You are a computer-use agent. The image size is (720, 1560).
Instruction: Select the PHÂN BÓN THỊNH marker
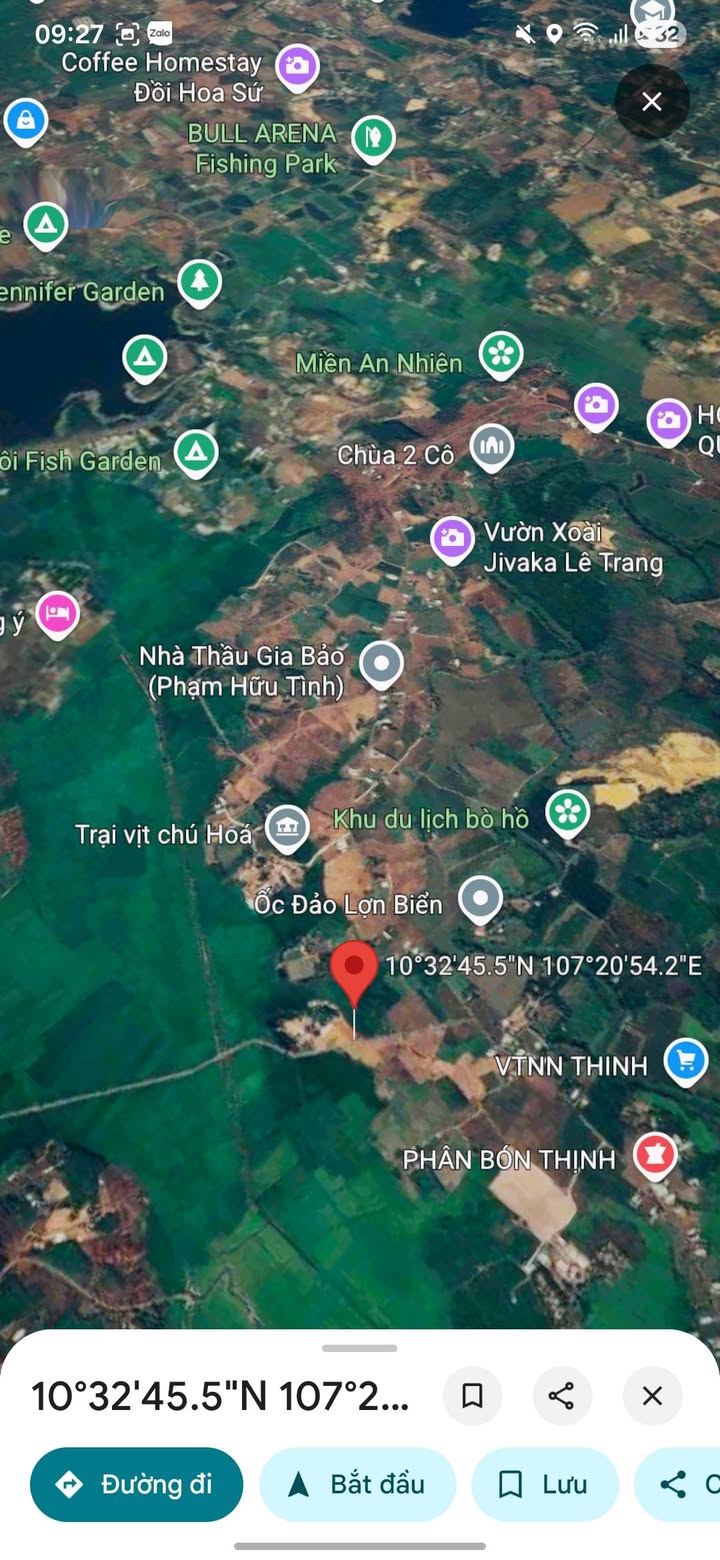pyautogui.click(x=656, y=1154)
